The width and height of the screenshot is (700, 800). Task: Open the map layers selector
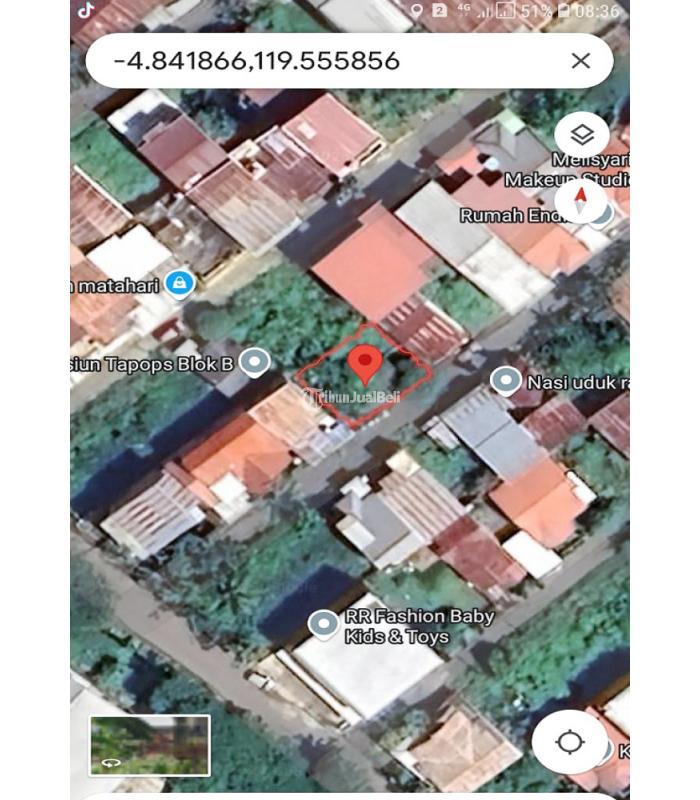coord(581,136)
